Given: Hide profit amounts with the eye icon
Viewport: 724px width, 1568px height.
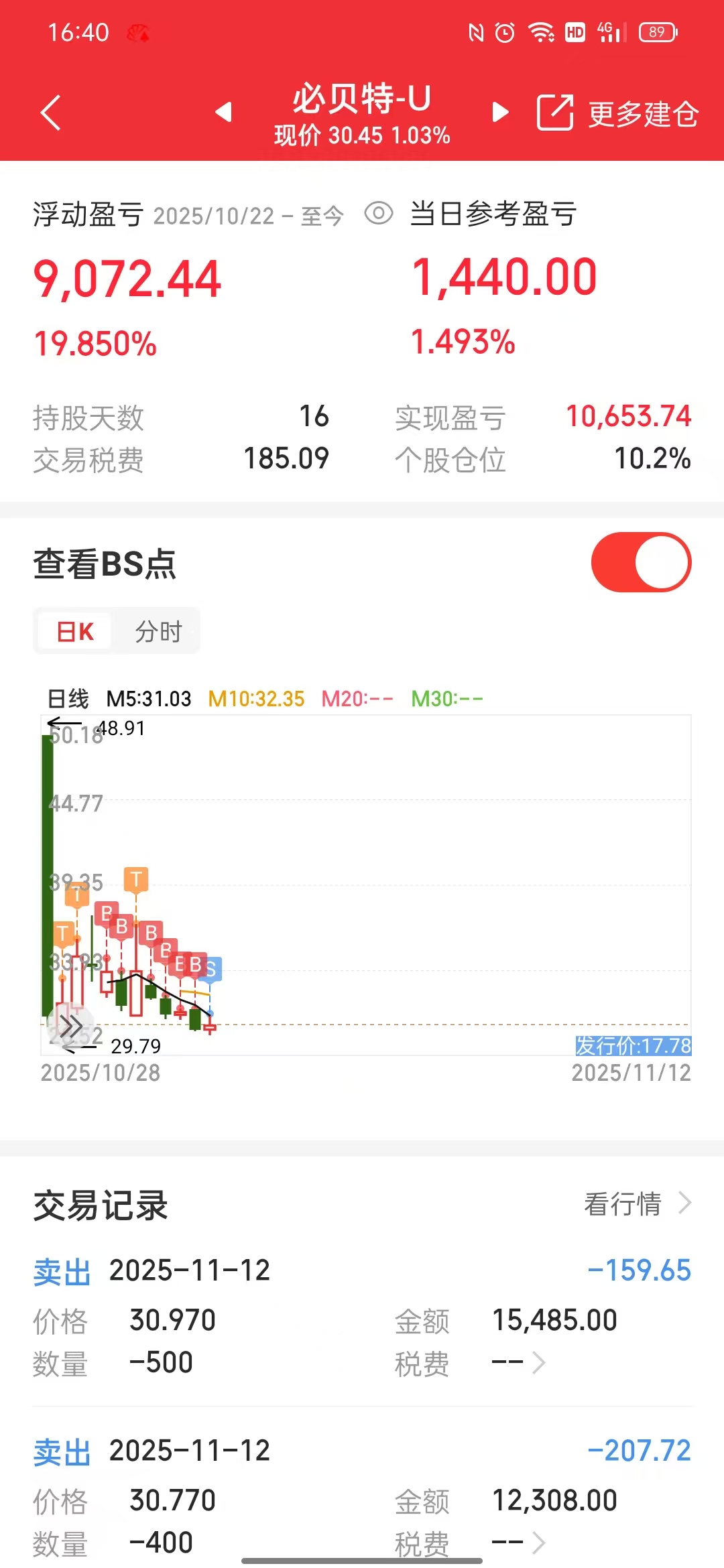Looking at the screenshot, I should coord(379,214).
